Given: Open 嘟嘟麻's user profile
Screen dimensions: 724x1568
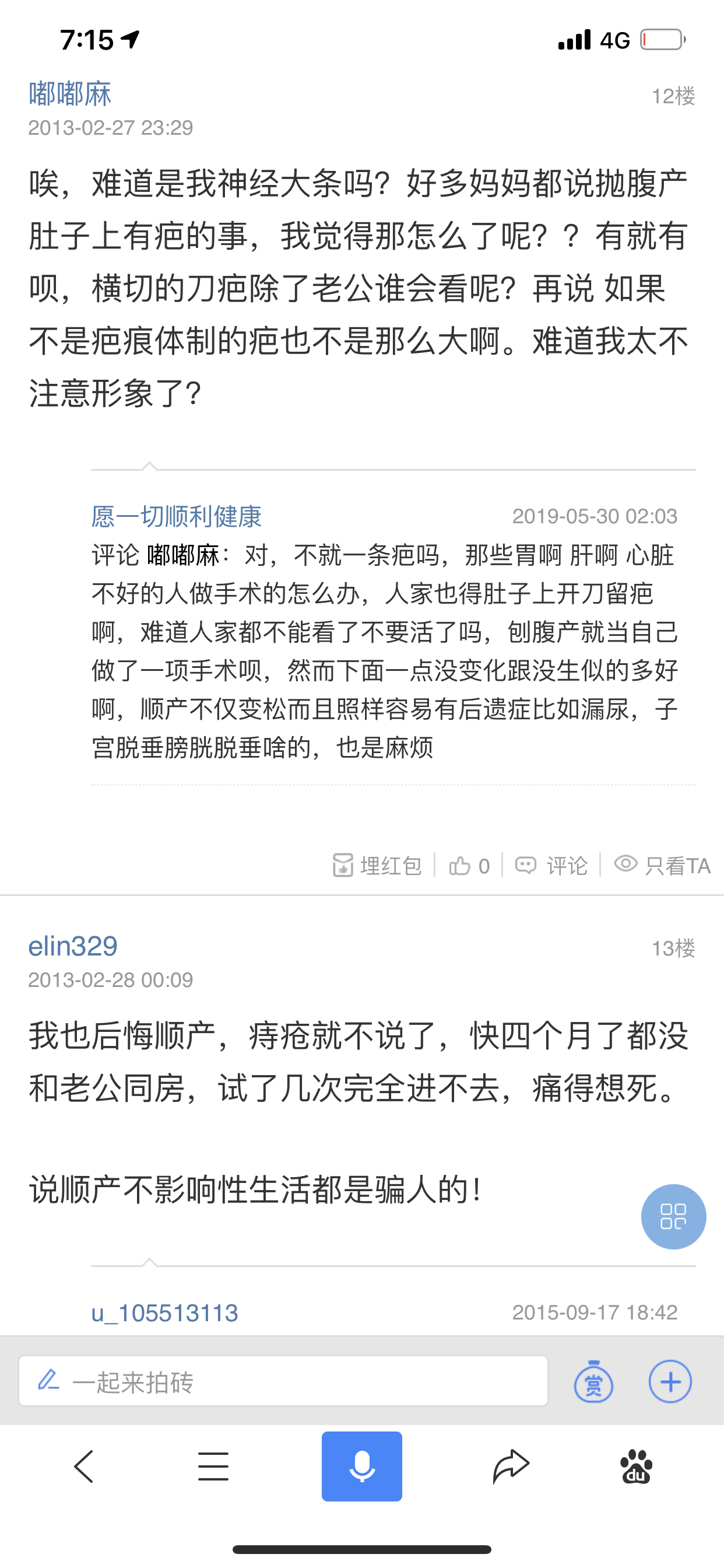Looking at the screenshot, I should 70,94.
